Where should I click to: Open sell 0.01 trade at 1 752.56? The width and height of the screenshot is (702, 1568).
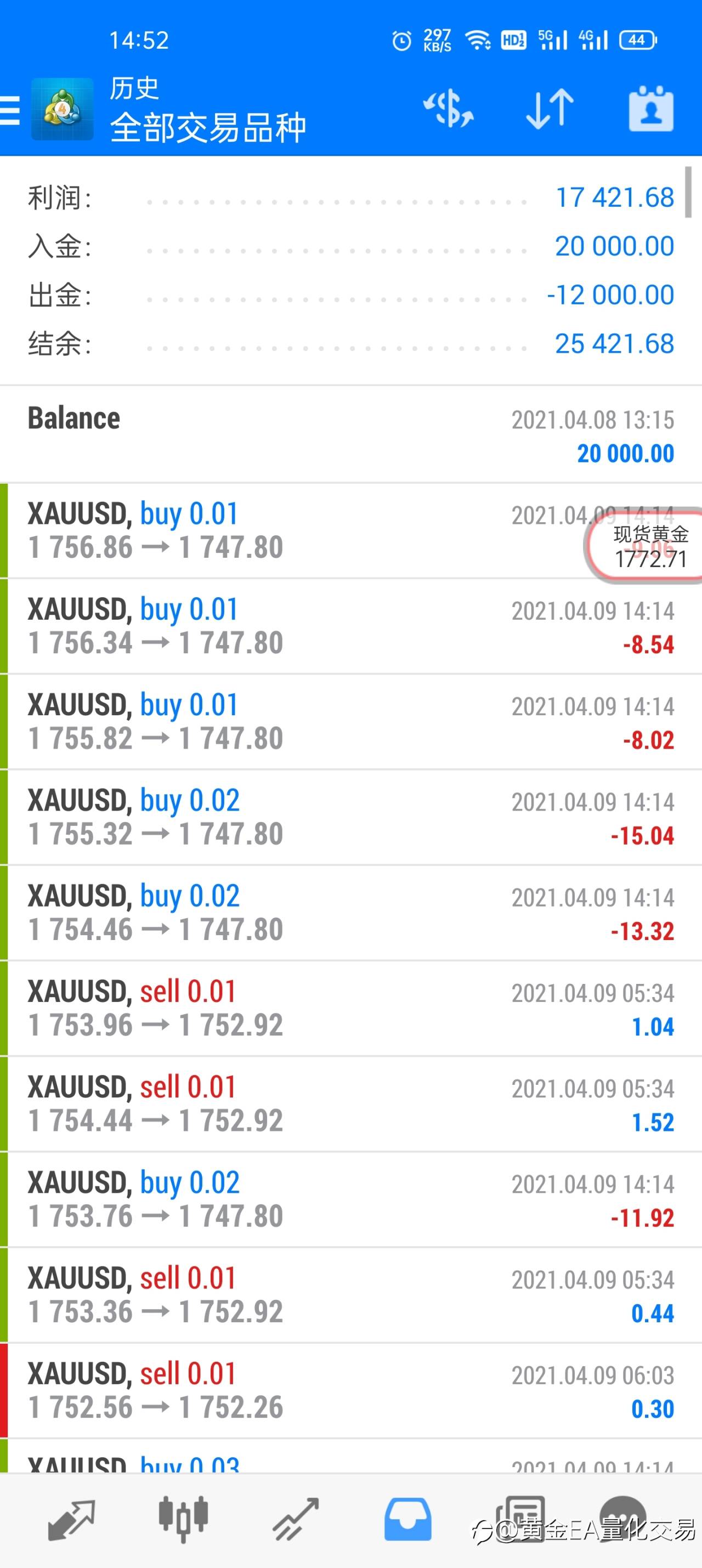point(350,1391)
